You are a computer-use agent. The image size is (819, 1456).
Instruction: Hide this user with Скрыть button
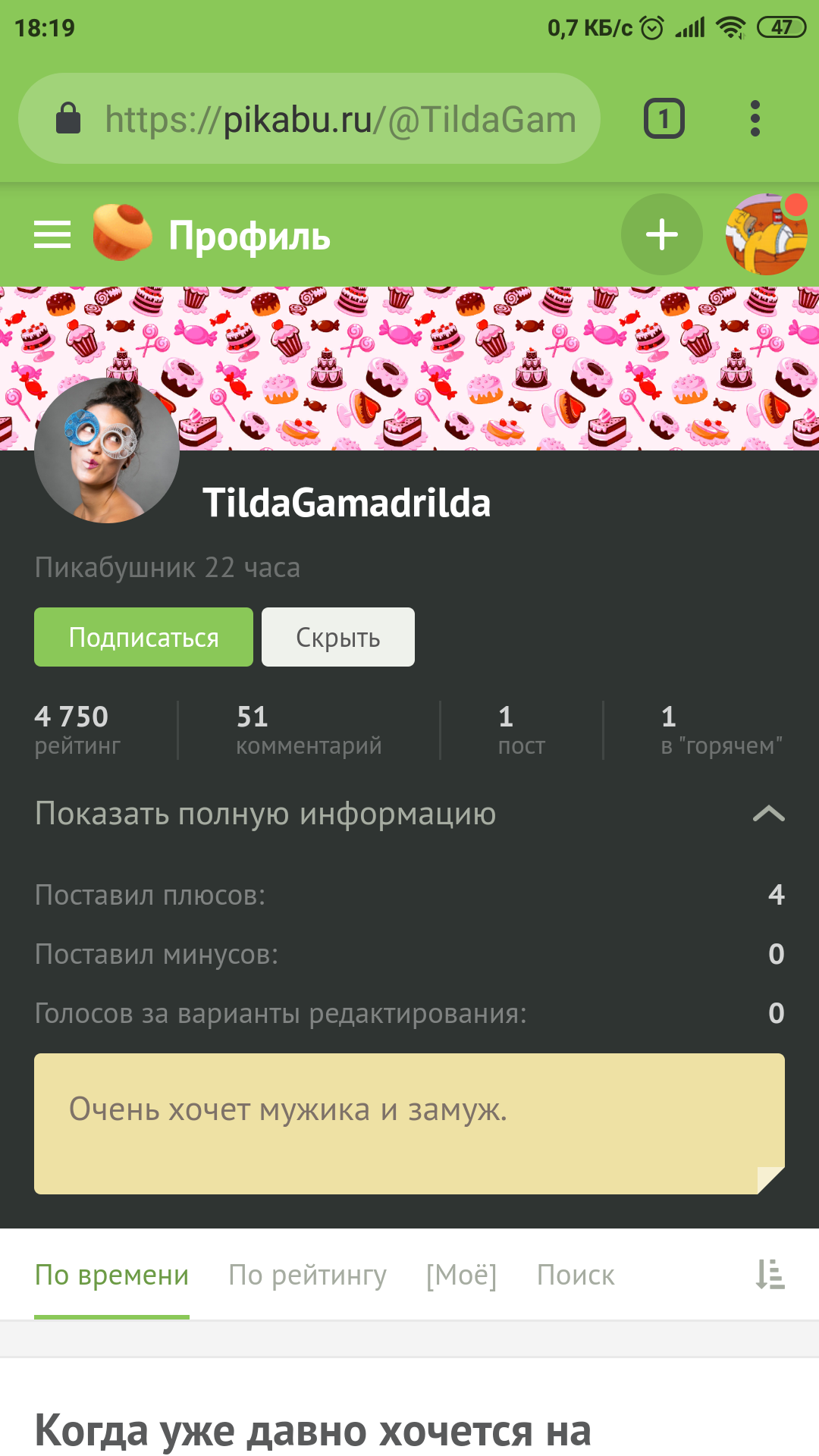337,637
